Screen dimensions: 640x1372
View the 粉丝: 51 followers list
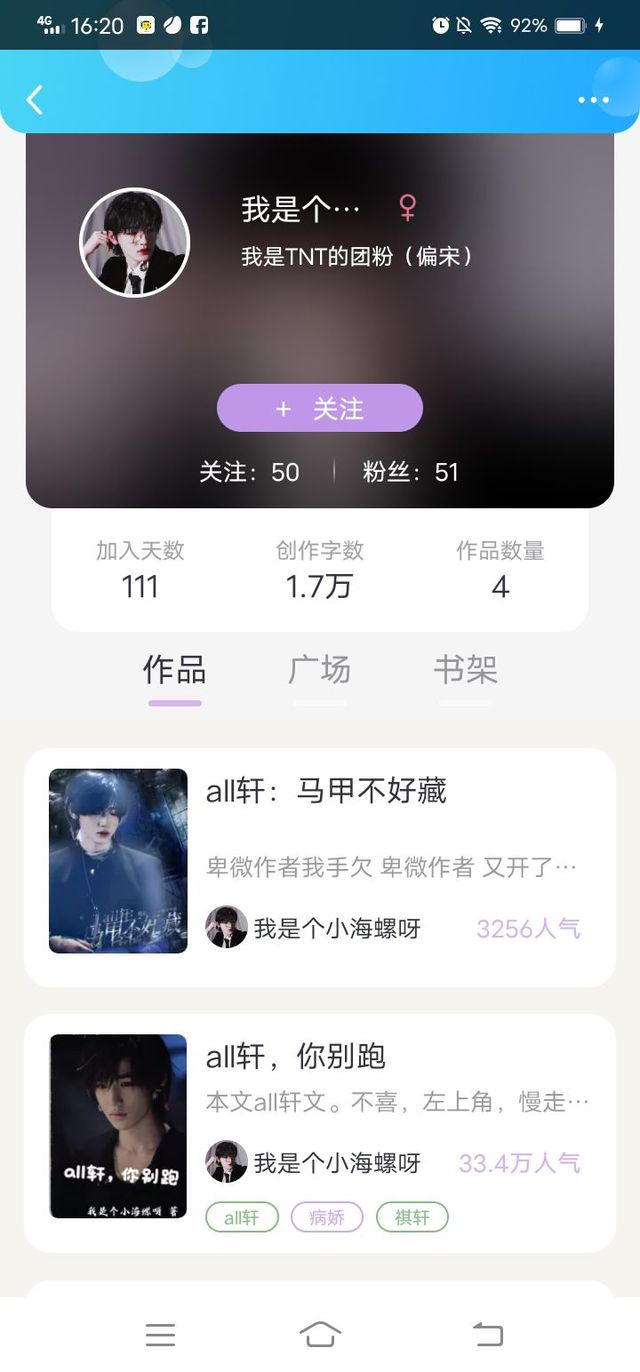click(x=411, y=472)
